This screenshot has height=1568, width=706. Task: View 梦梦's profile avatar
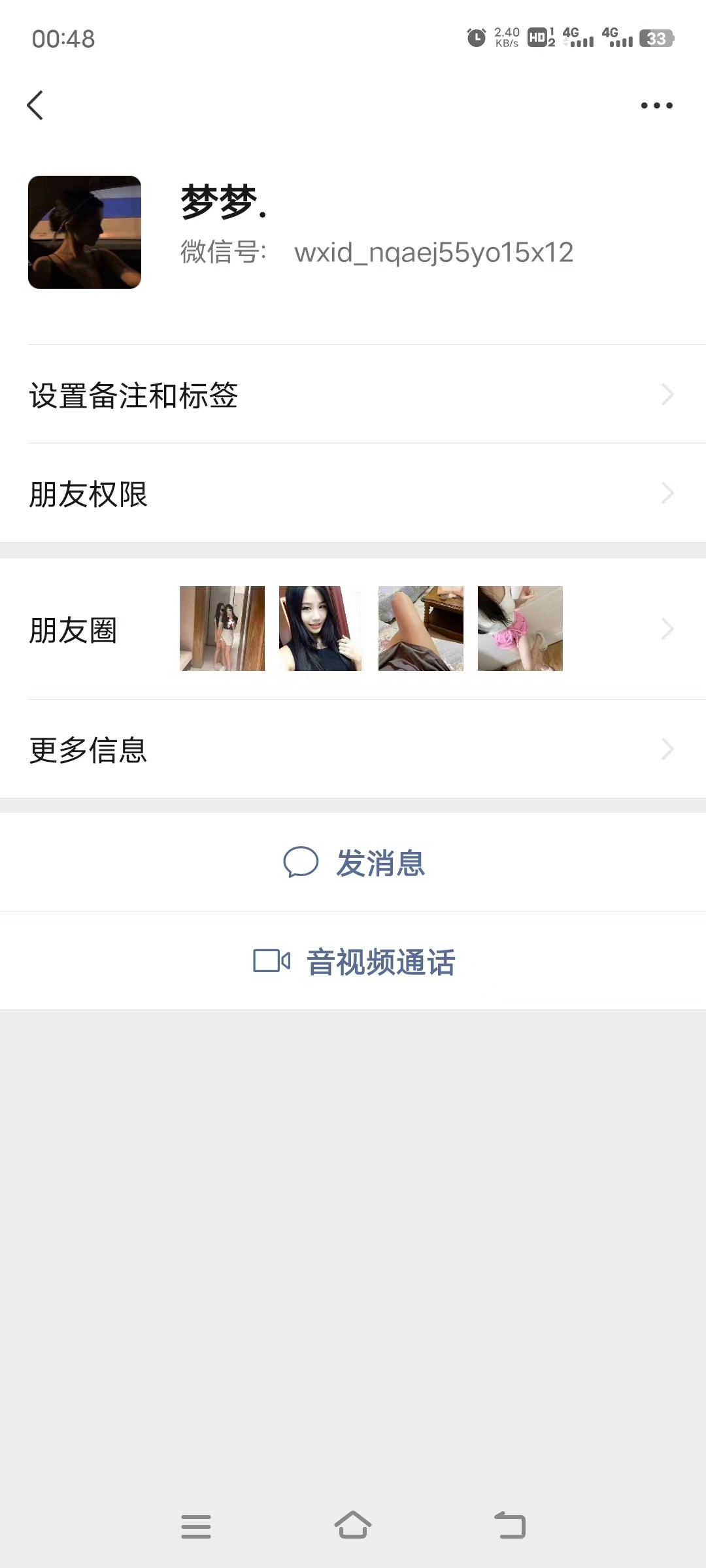tap(84, 232)
